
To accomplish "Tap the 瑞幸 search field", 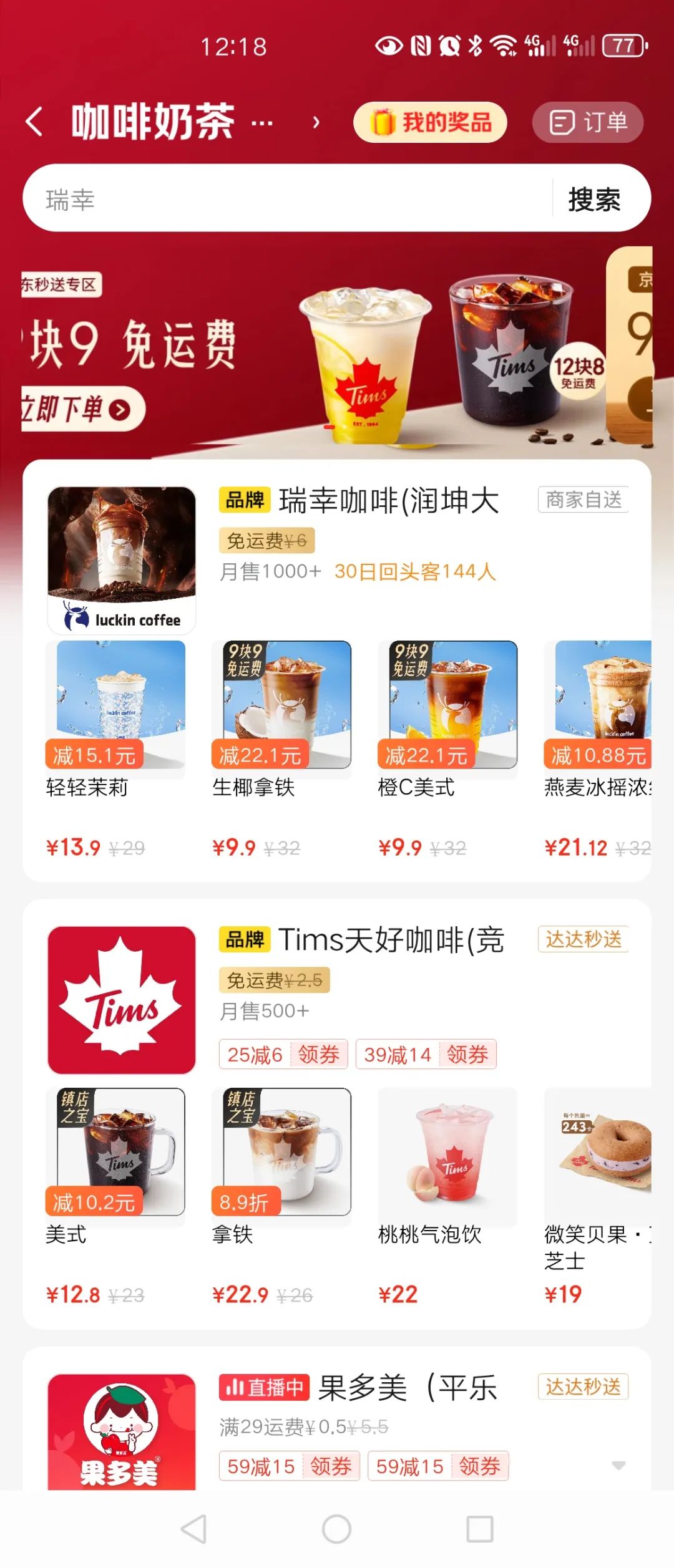I will tap(287, 200).
